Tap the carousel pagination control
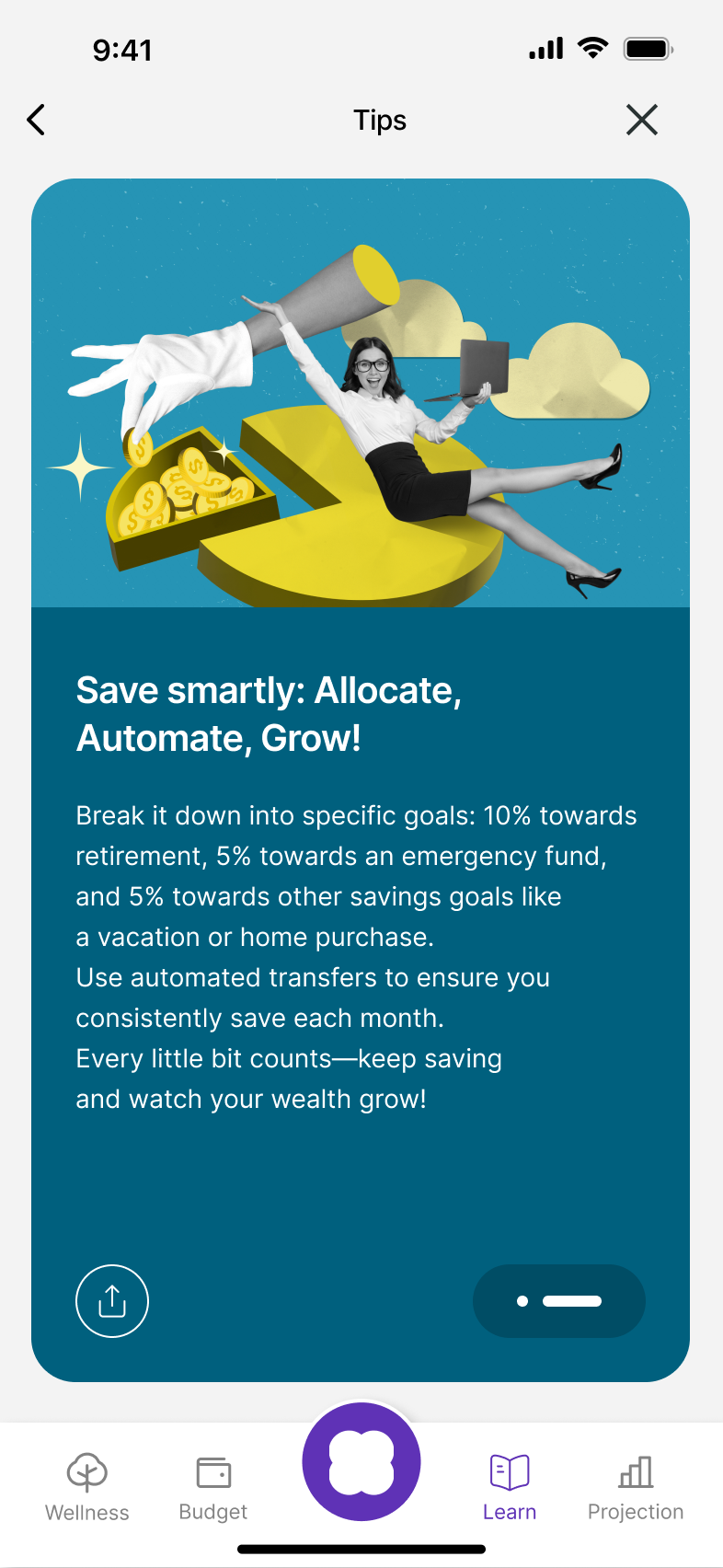Image resolution: width=723 pixels, height=1568 pixels. [558, 1300]
